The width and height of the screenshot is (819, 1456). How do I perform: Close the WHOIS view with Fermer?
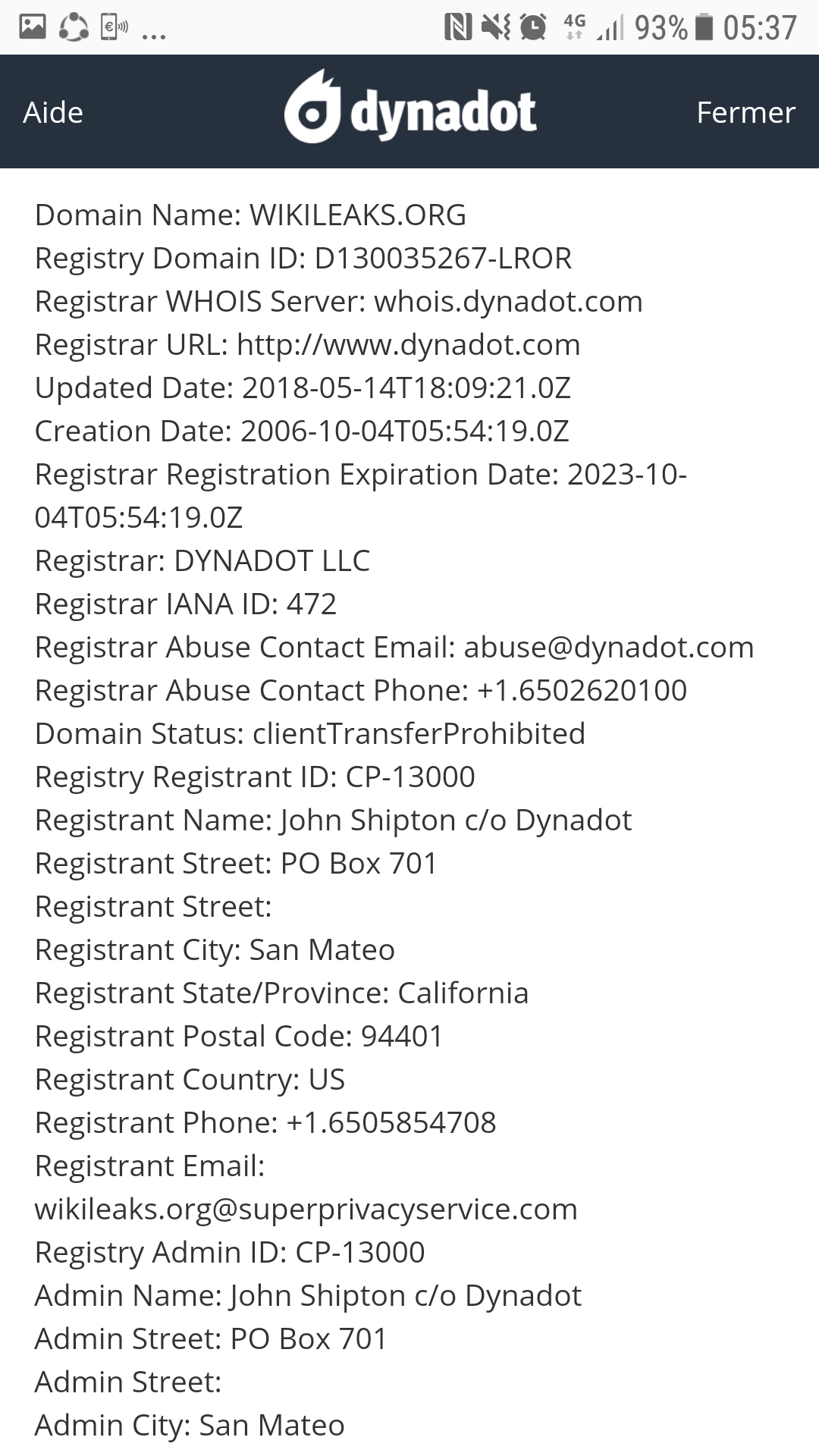(x=745, y=113)
